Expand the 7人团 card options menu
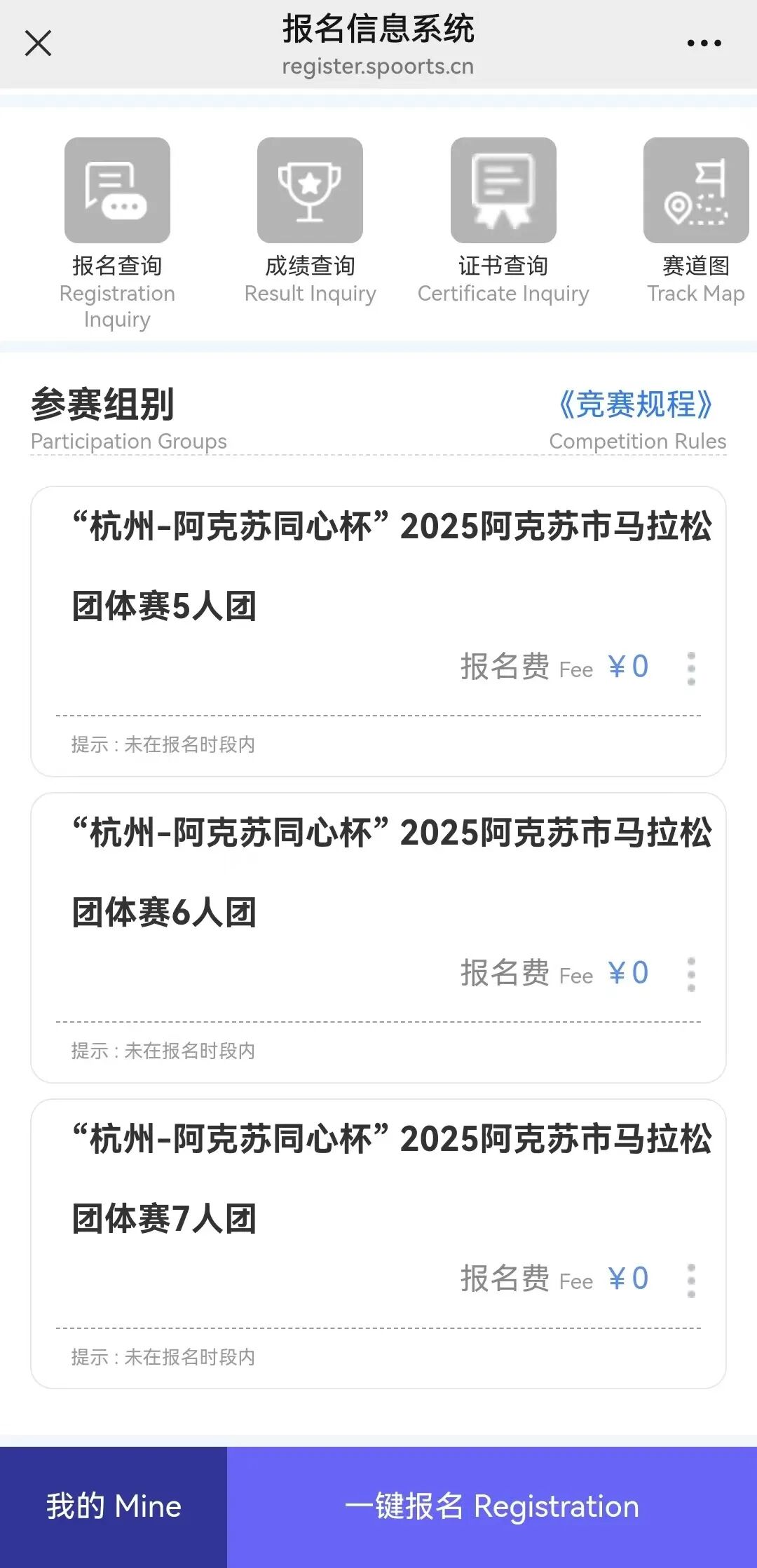Screen dimensions: 757x1568 pyautogui.click(x=691, y=1281)
